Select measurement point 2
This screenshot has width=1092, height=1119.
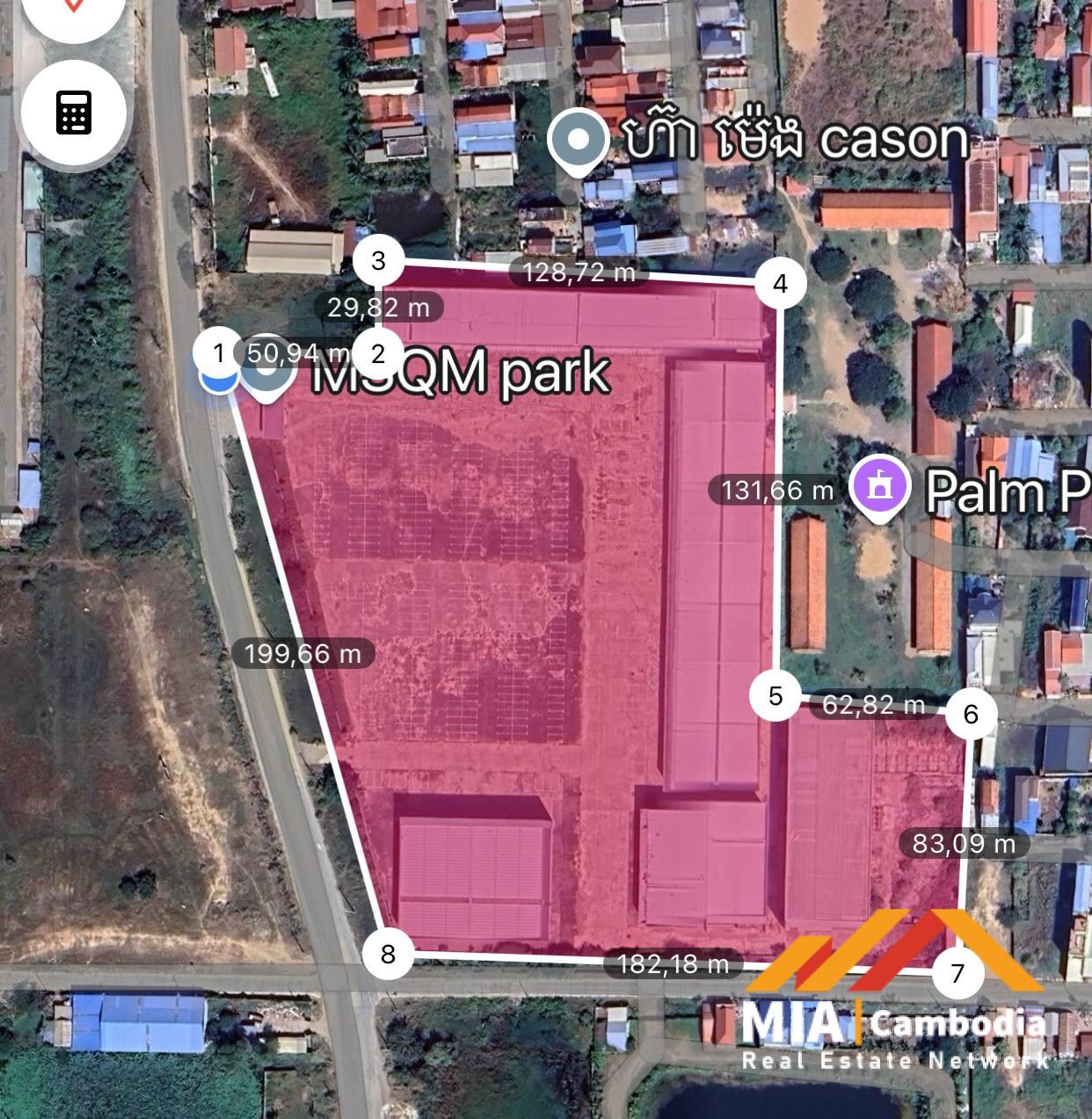(378, 354)
